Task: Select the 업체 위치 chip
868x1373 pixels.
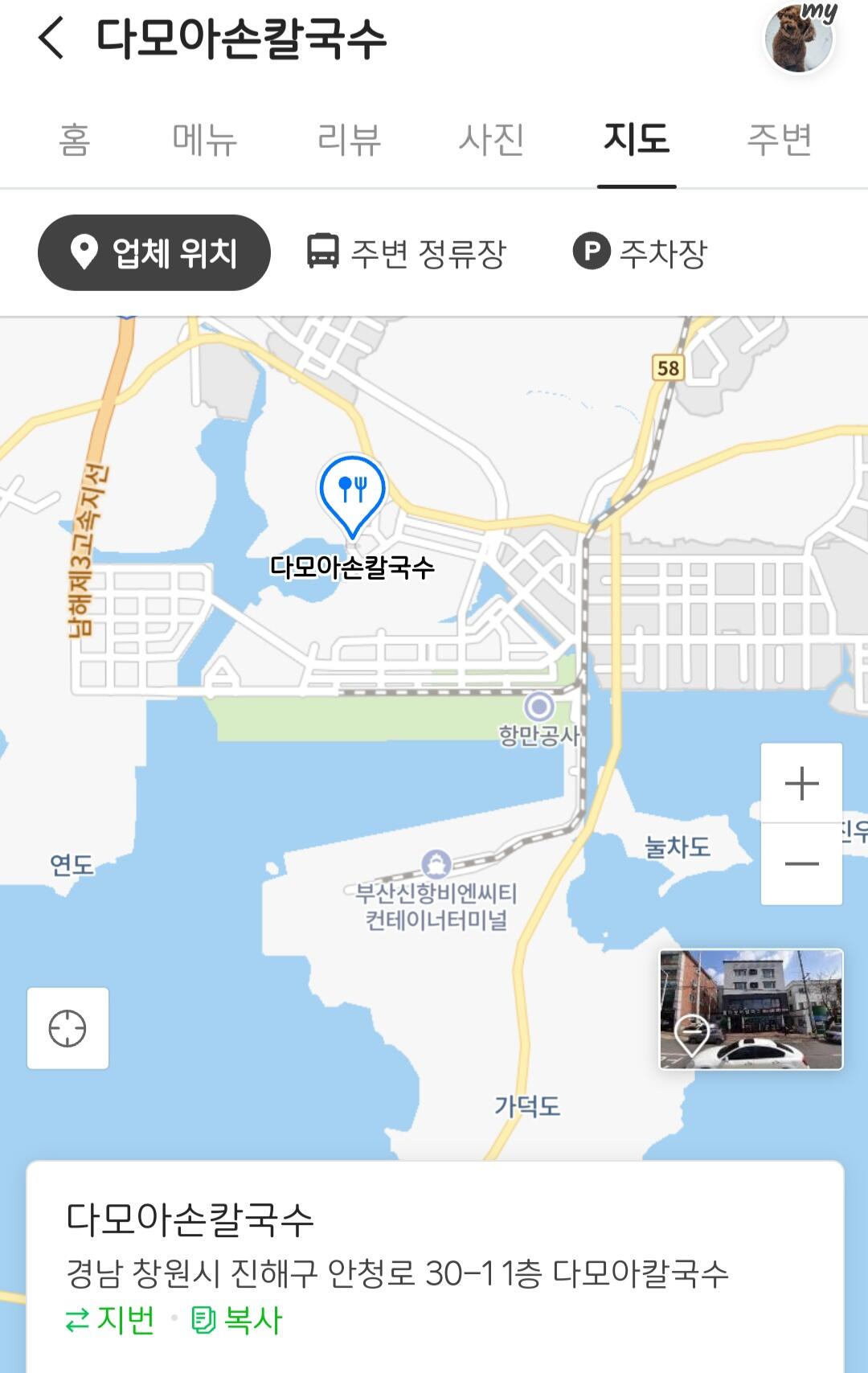Action: (154, 253)
